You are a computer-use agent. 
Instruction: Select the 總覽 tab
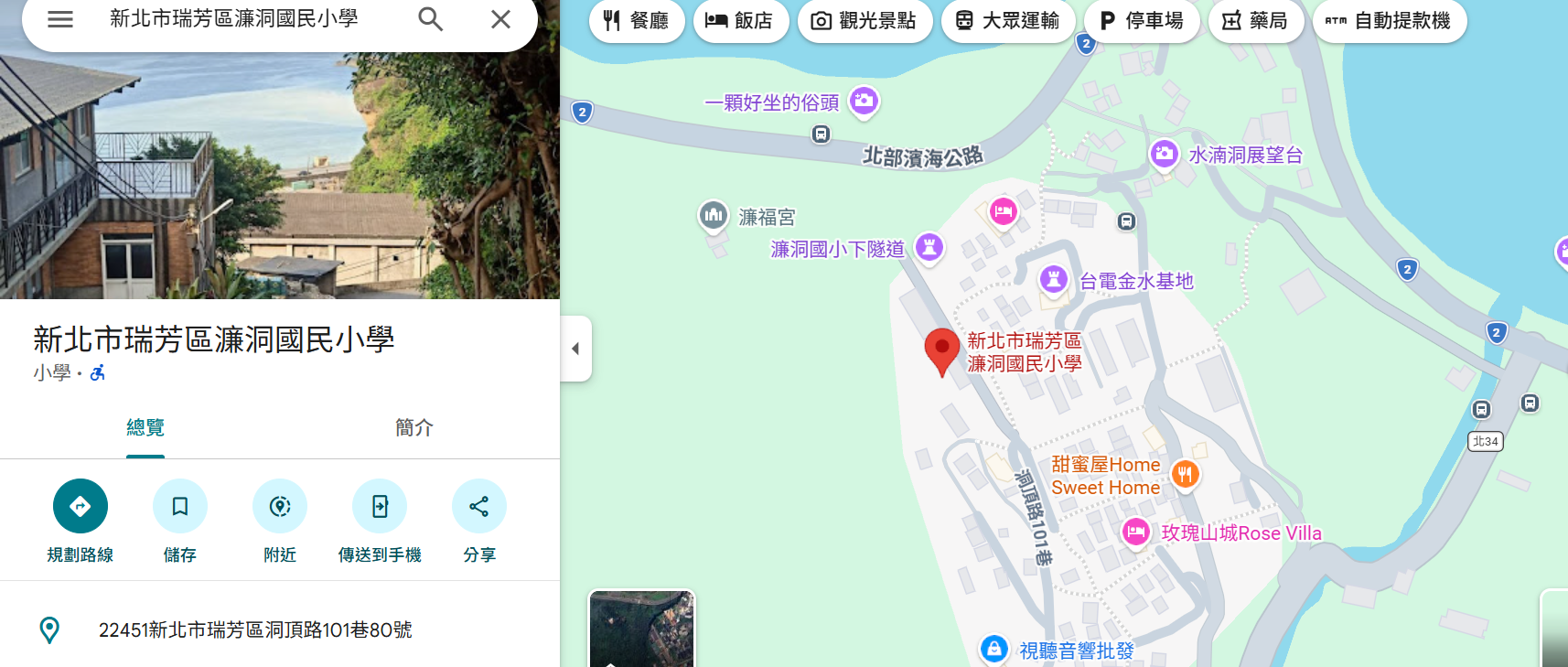pos(145,427)
